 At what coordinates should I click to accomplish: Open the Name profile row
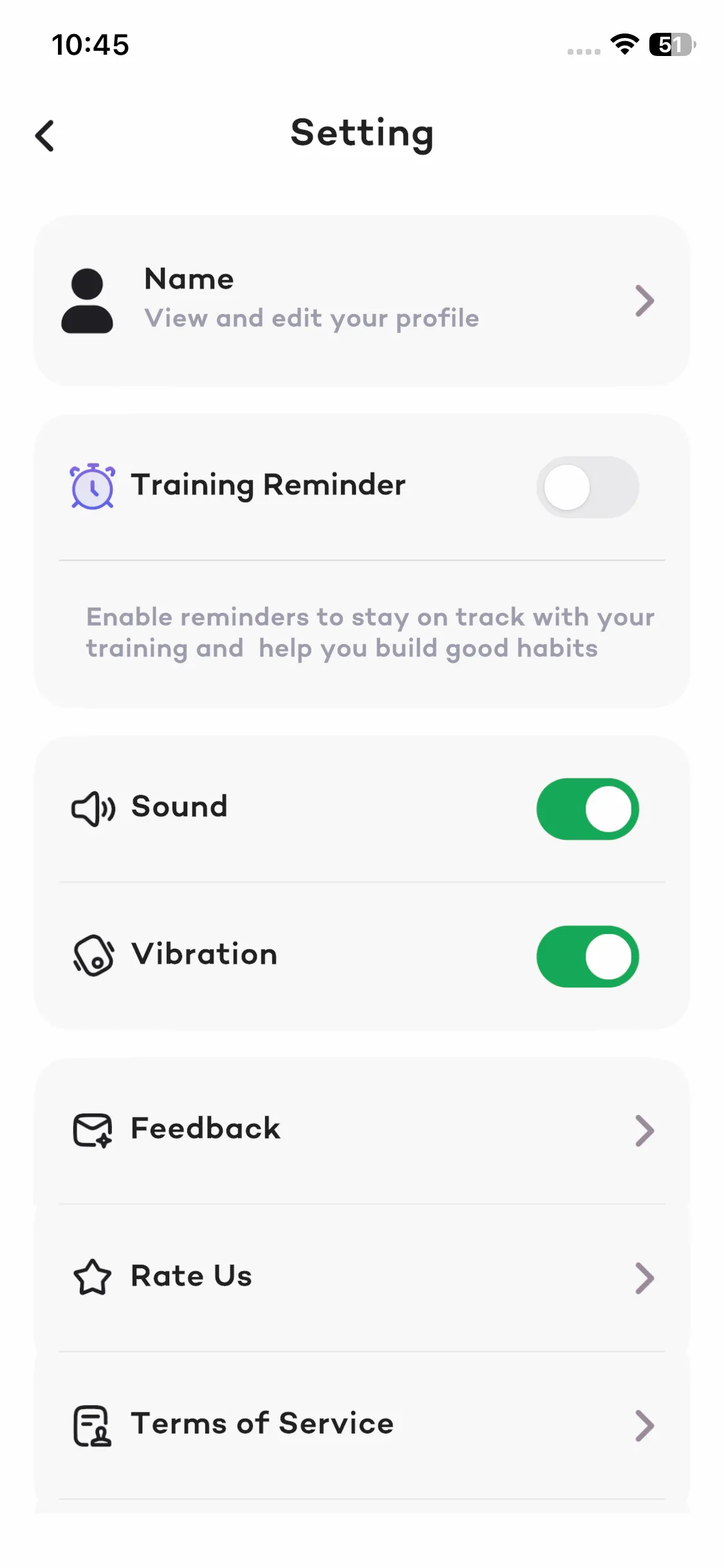pyautogui.click(x=362, y=300)
